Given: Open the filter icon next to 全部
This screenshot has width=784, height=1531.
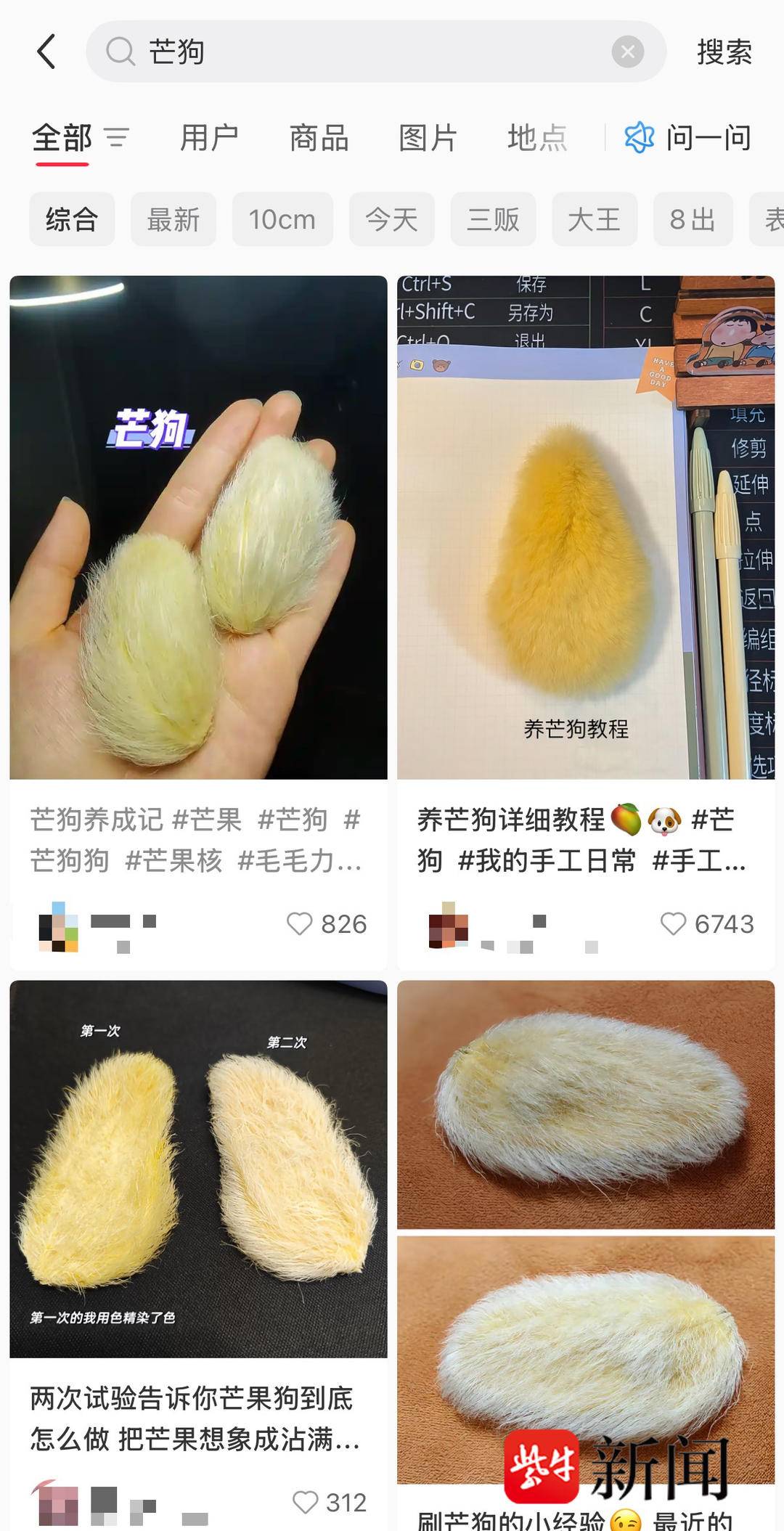Looking at the screenshot, I should click(x=116, y=137).
